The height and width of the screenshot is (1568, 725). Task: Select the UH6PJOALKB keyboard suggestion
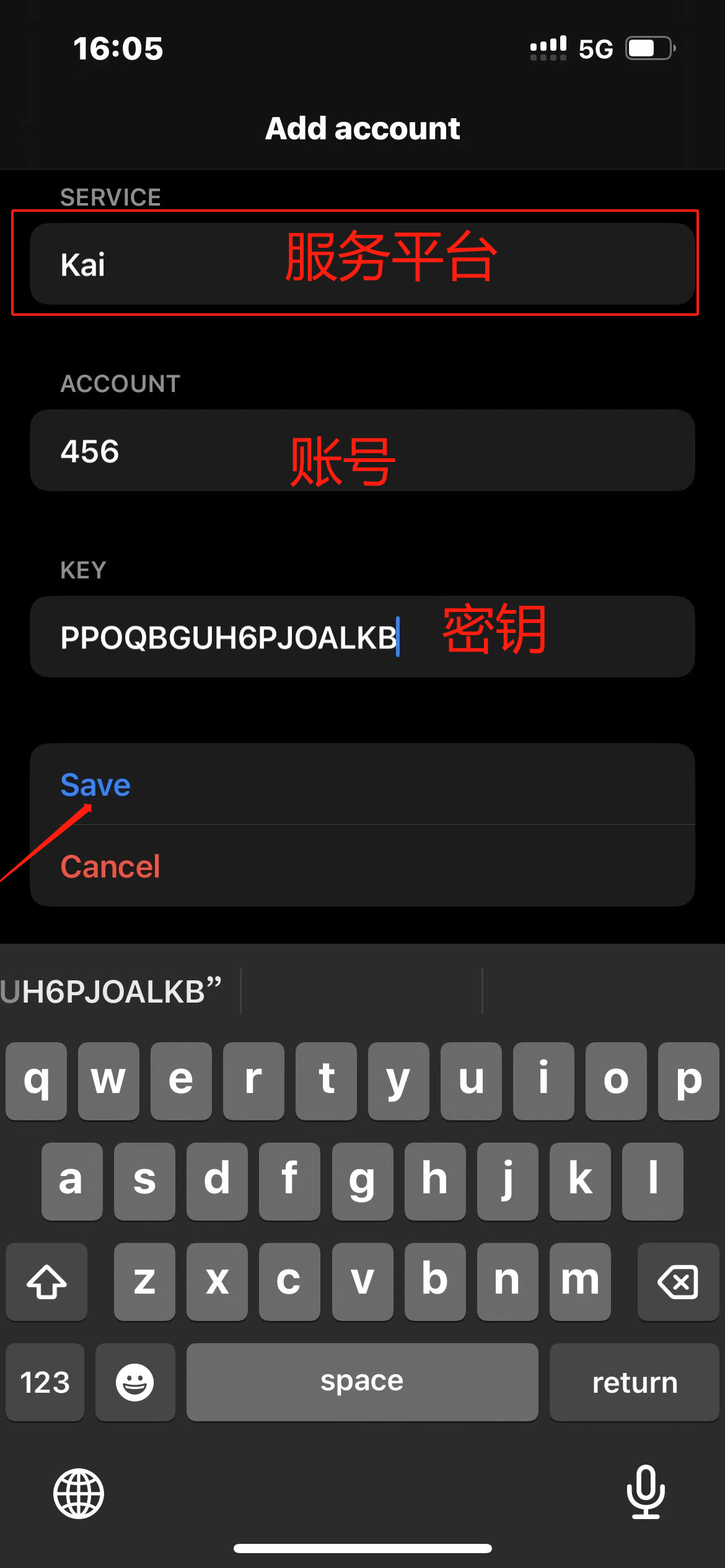pos(112,991)
